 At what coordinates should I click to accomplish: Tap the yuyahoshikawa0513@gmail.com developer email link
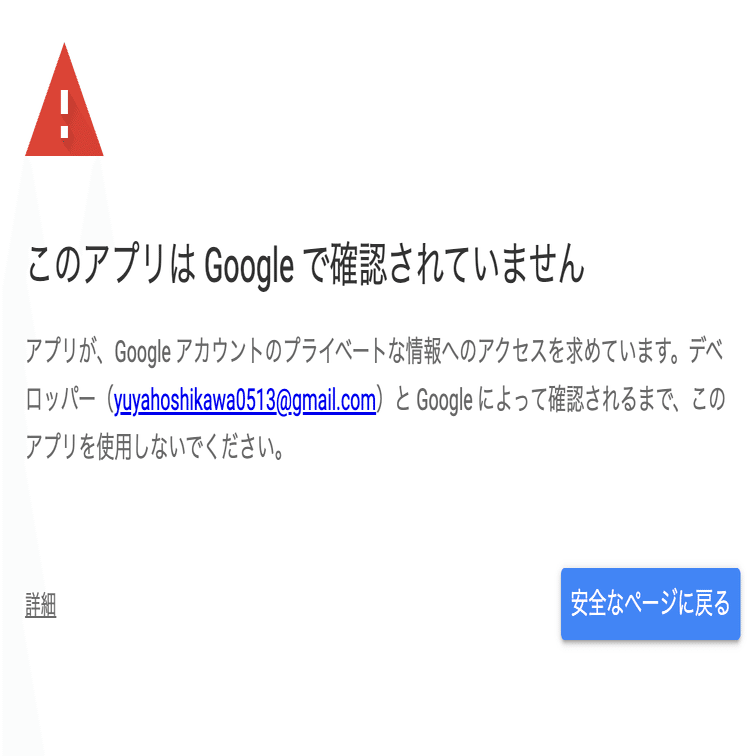click(245, 401)
